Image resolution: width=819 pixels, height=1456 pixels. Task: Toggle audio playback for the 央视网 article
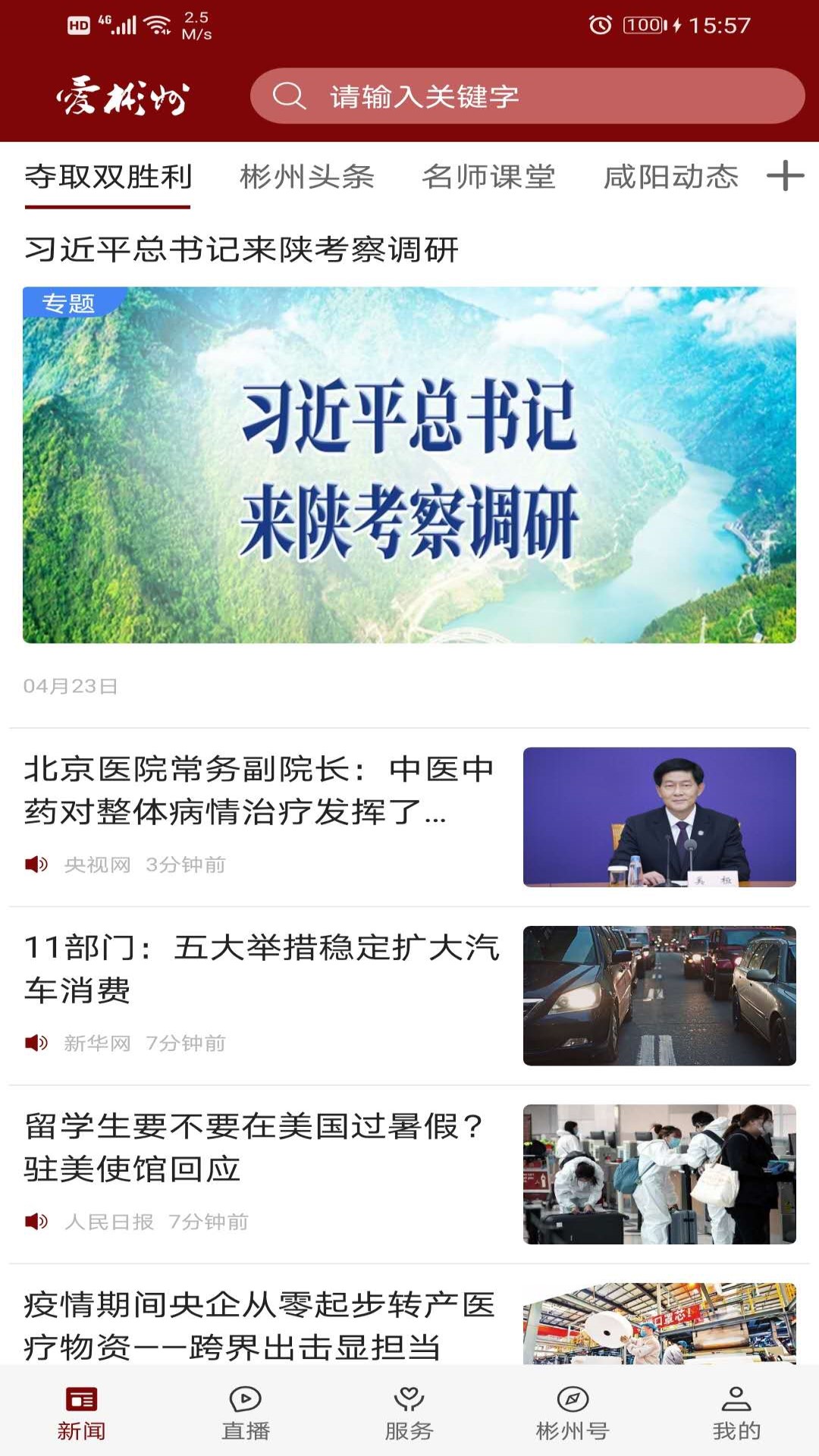(36, 863)
